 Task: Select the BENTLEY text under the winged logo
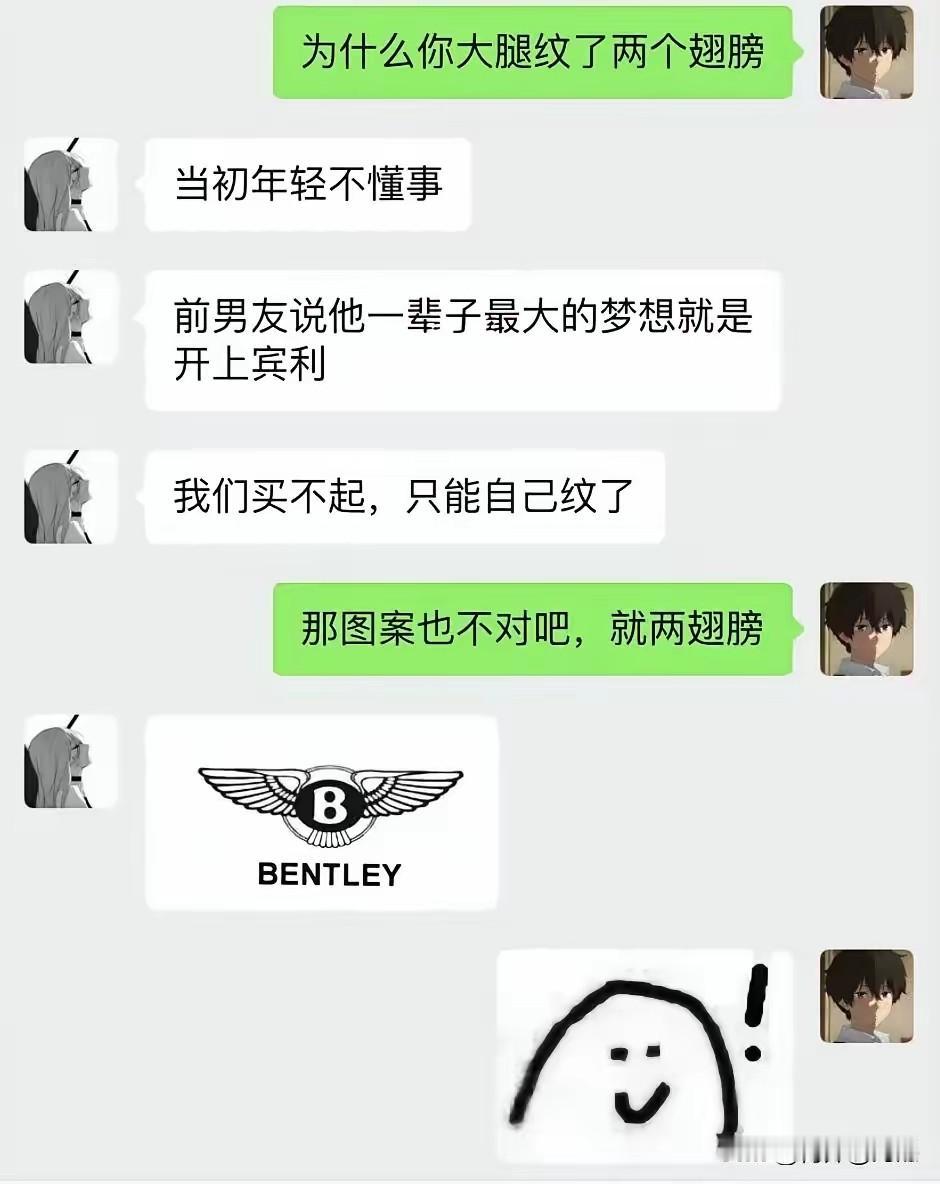tap(328, 873)
